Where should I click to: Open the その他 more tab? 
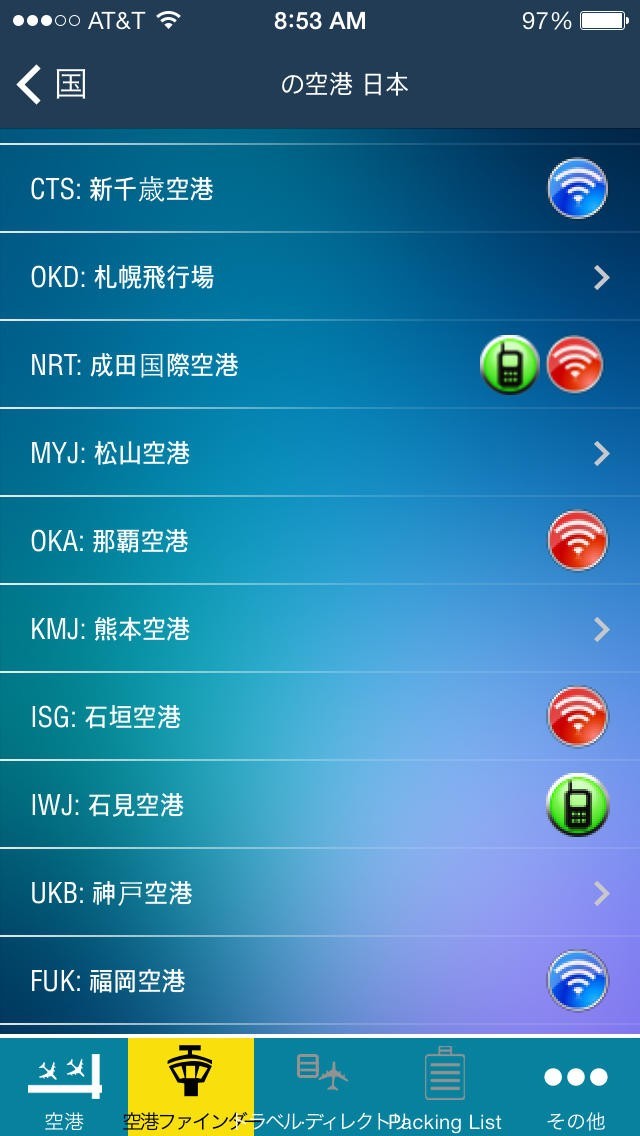point(576,1087)
